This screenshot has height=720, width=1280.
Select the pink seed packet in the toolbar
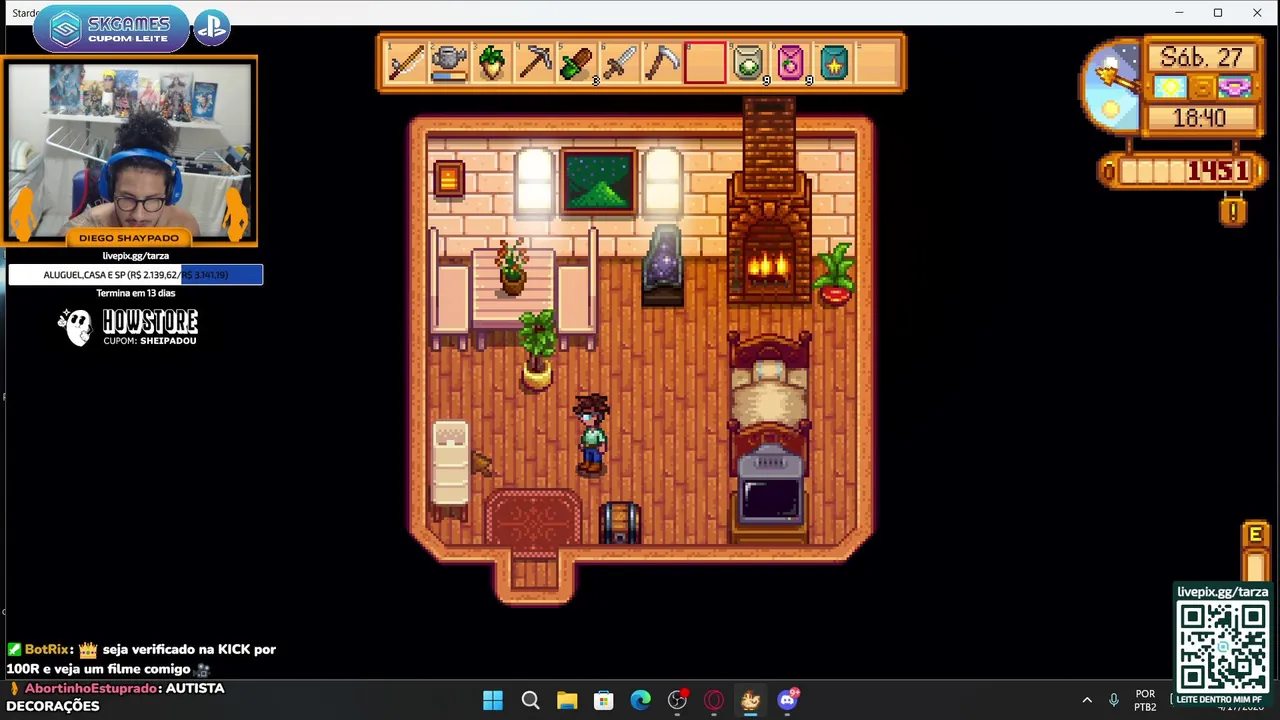[791, 64]
